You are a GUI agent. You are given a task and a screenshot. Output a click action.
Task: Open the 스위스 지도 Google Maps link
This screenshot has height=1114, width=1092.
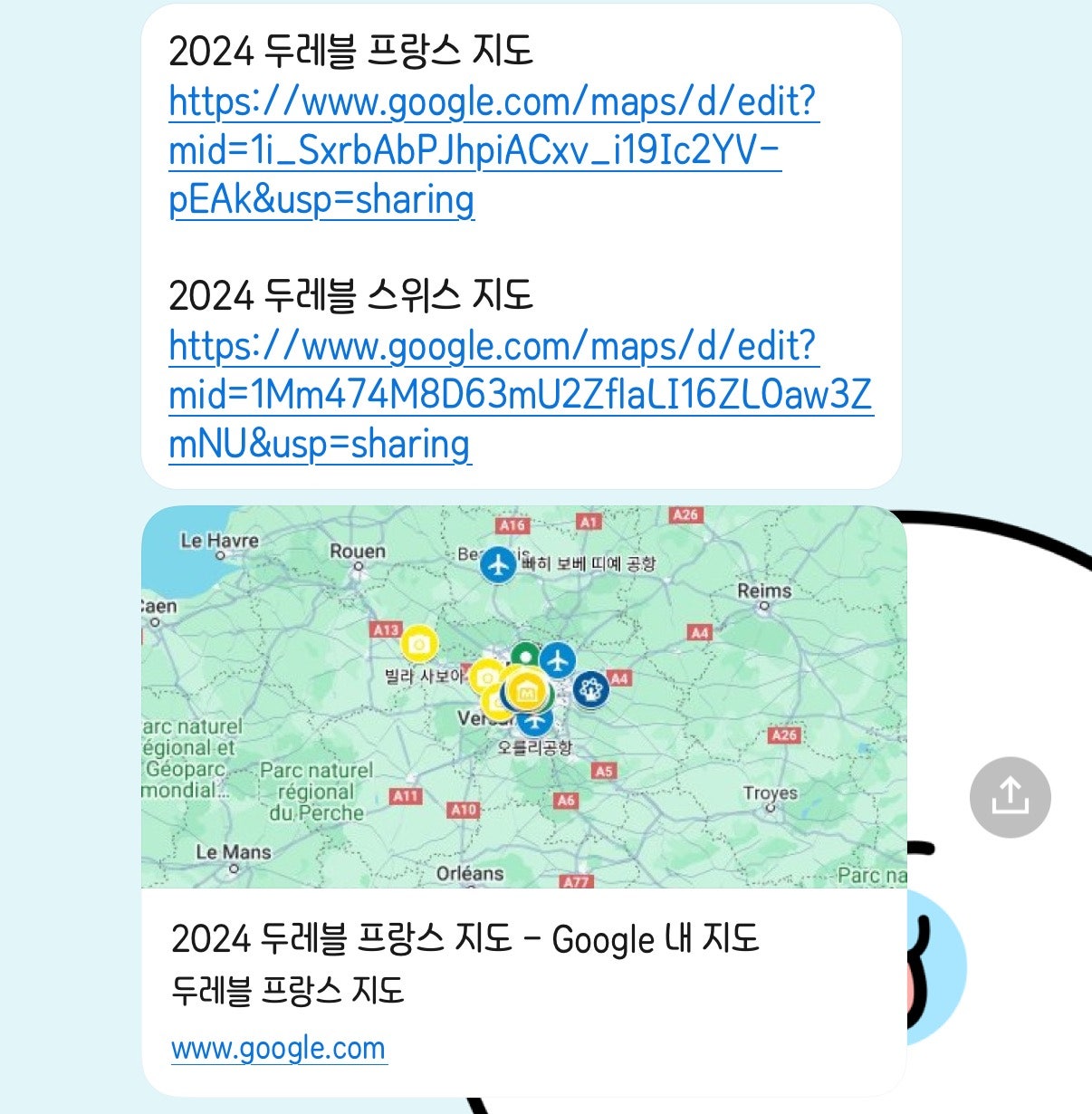pyautogui.click(x=520, y=395)
